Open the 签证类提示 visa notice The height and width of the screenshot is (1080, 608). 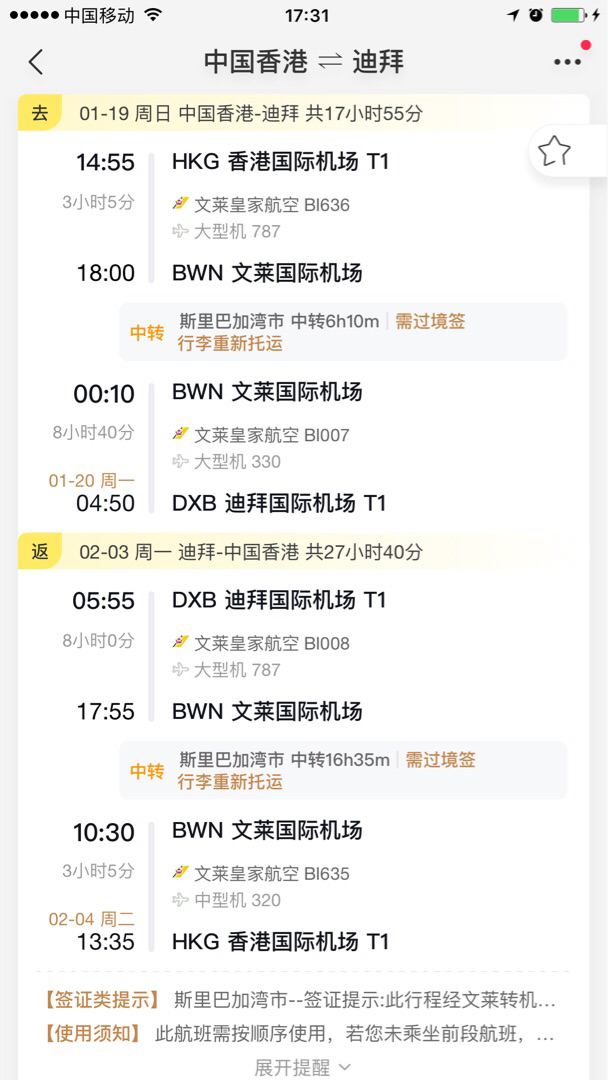tap(300, 999)
